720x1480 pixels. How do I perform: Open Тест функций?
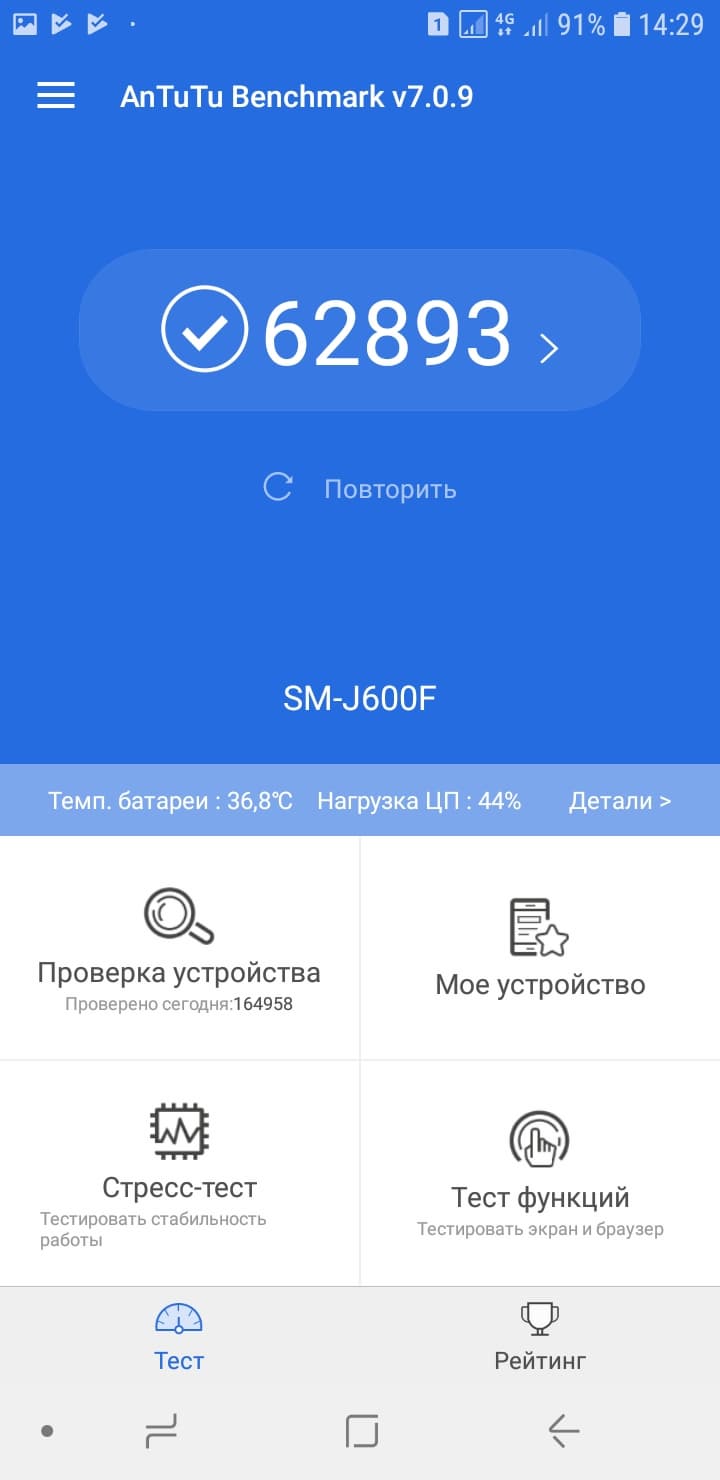[x=540, y=1172]
